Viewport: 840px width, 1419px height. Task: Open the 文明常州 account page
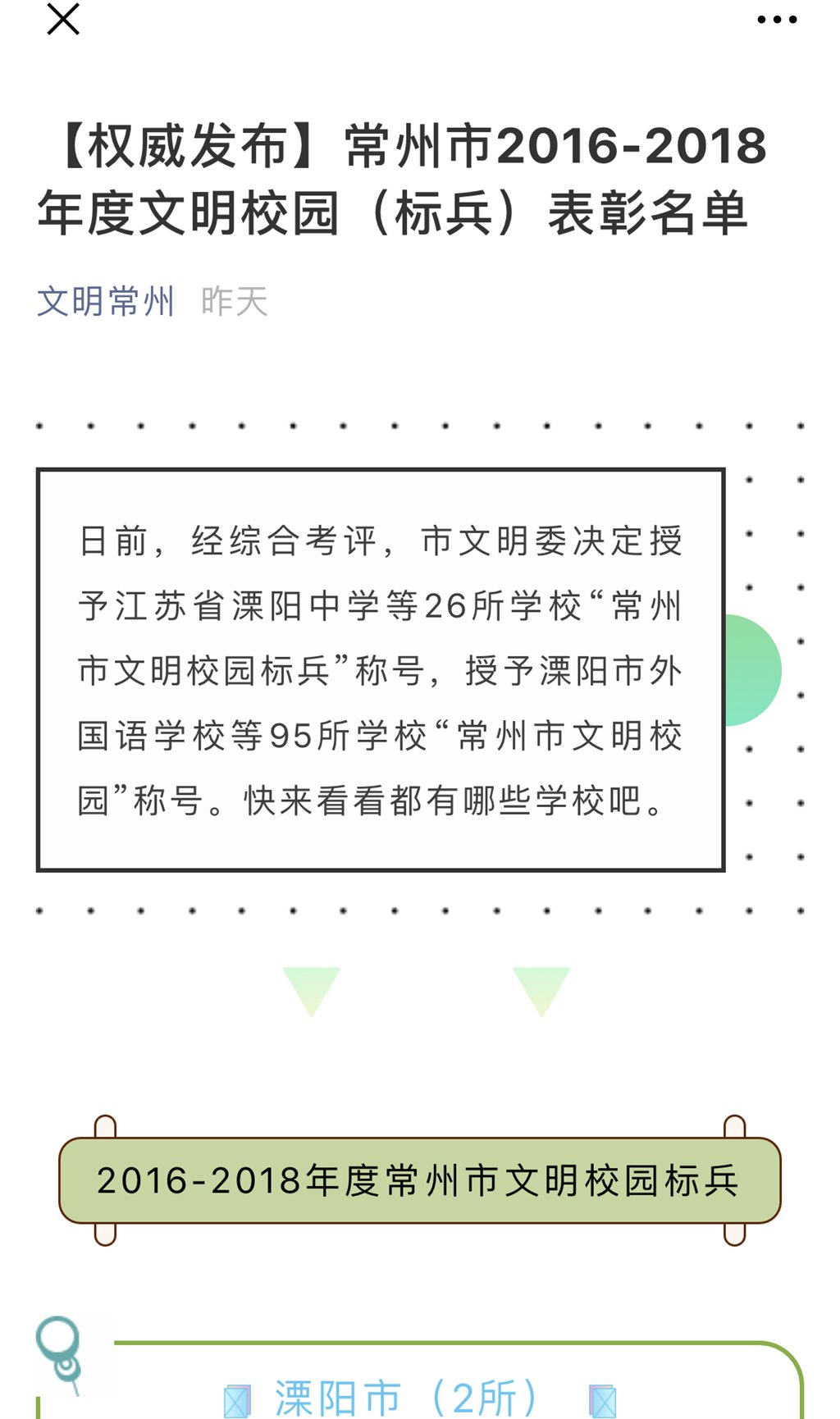[106, 302]
